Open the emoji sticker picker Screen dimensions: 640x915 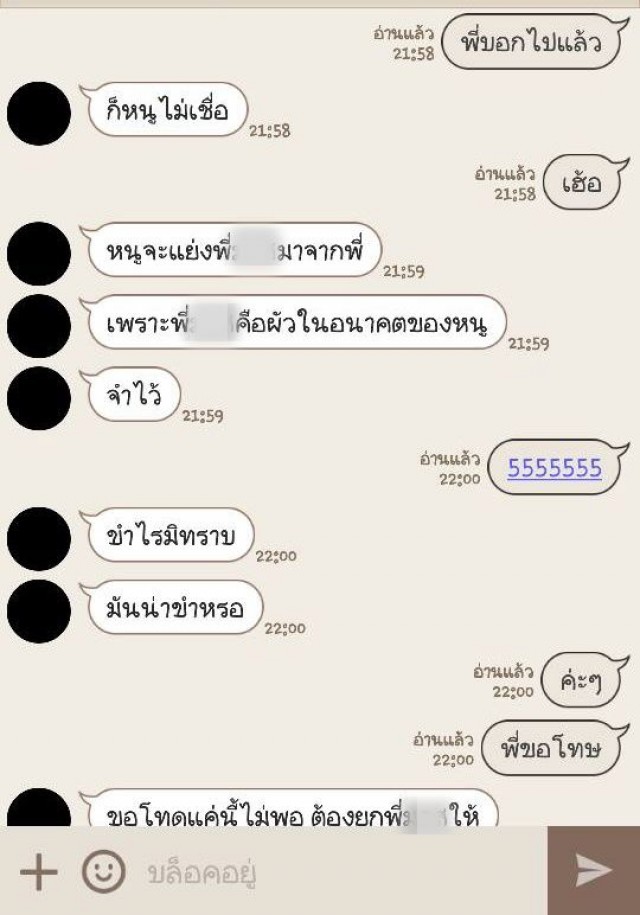(103, 872)
